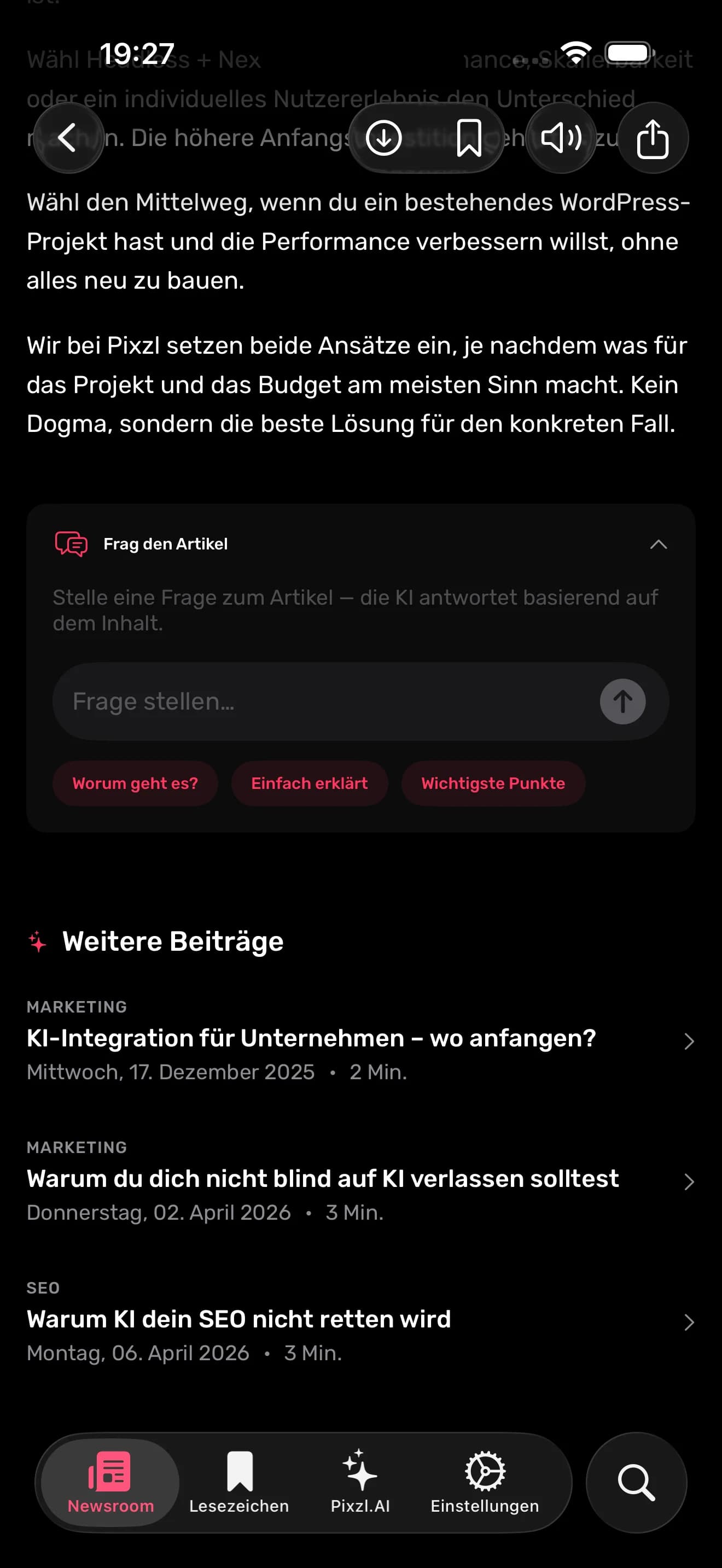Expand the SEO article using its arrow
This screenshot has height=1568, width=722.
688,1322
